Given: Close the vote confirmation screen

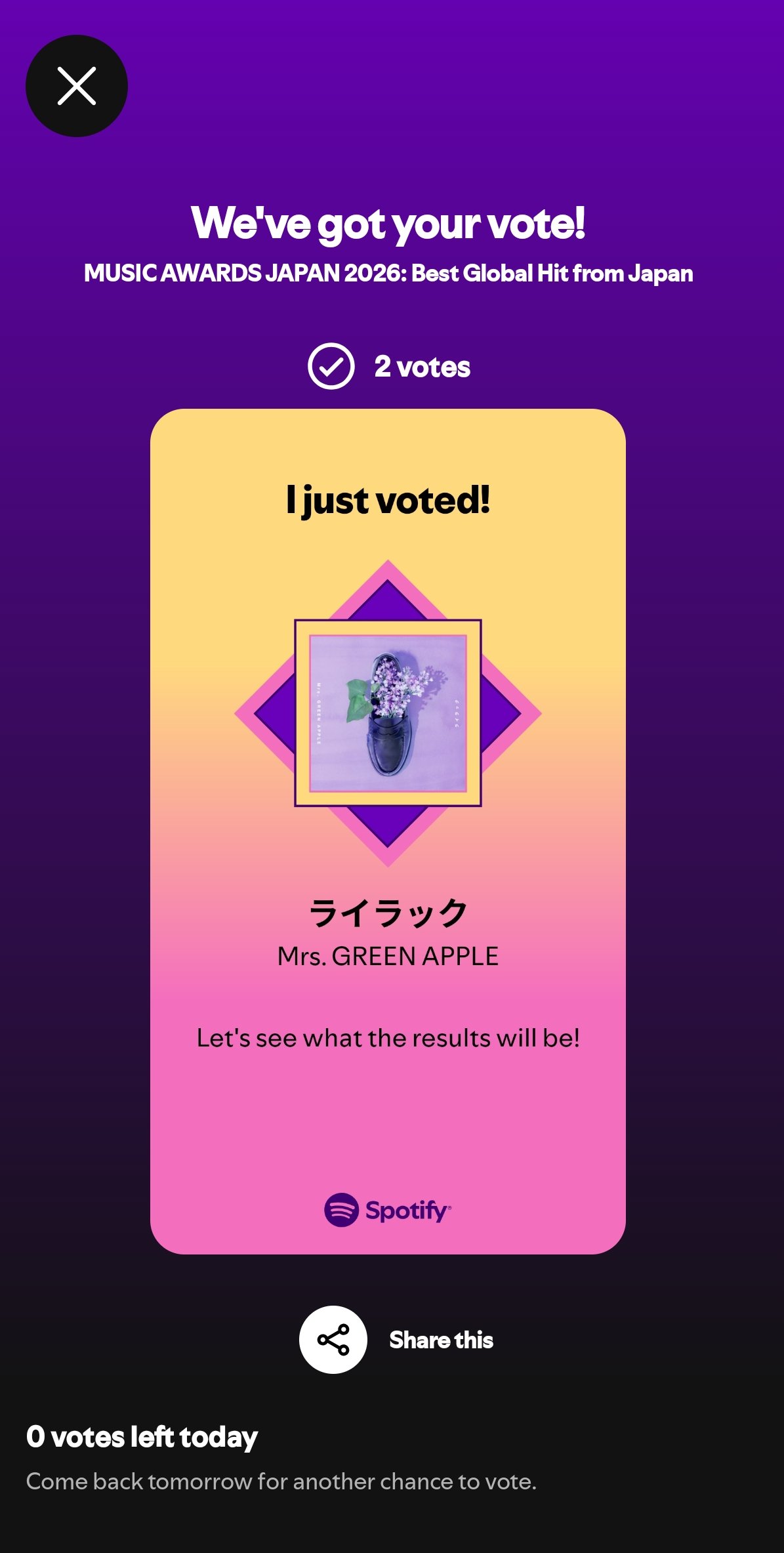Looking at the screenshot, I should [77, 86].
